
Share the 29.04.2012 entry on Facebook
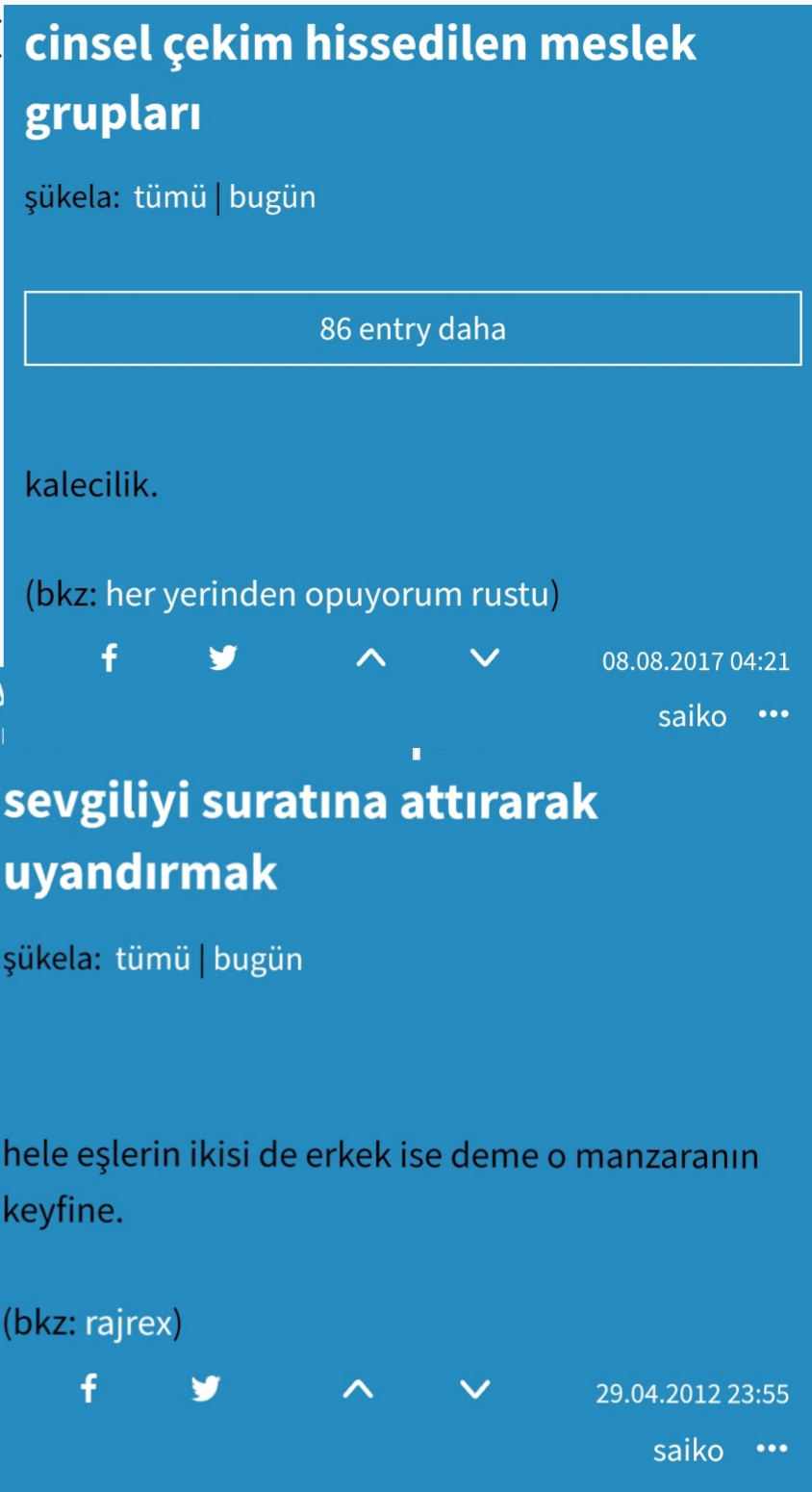tap(89, 1389)
